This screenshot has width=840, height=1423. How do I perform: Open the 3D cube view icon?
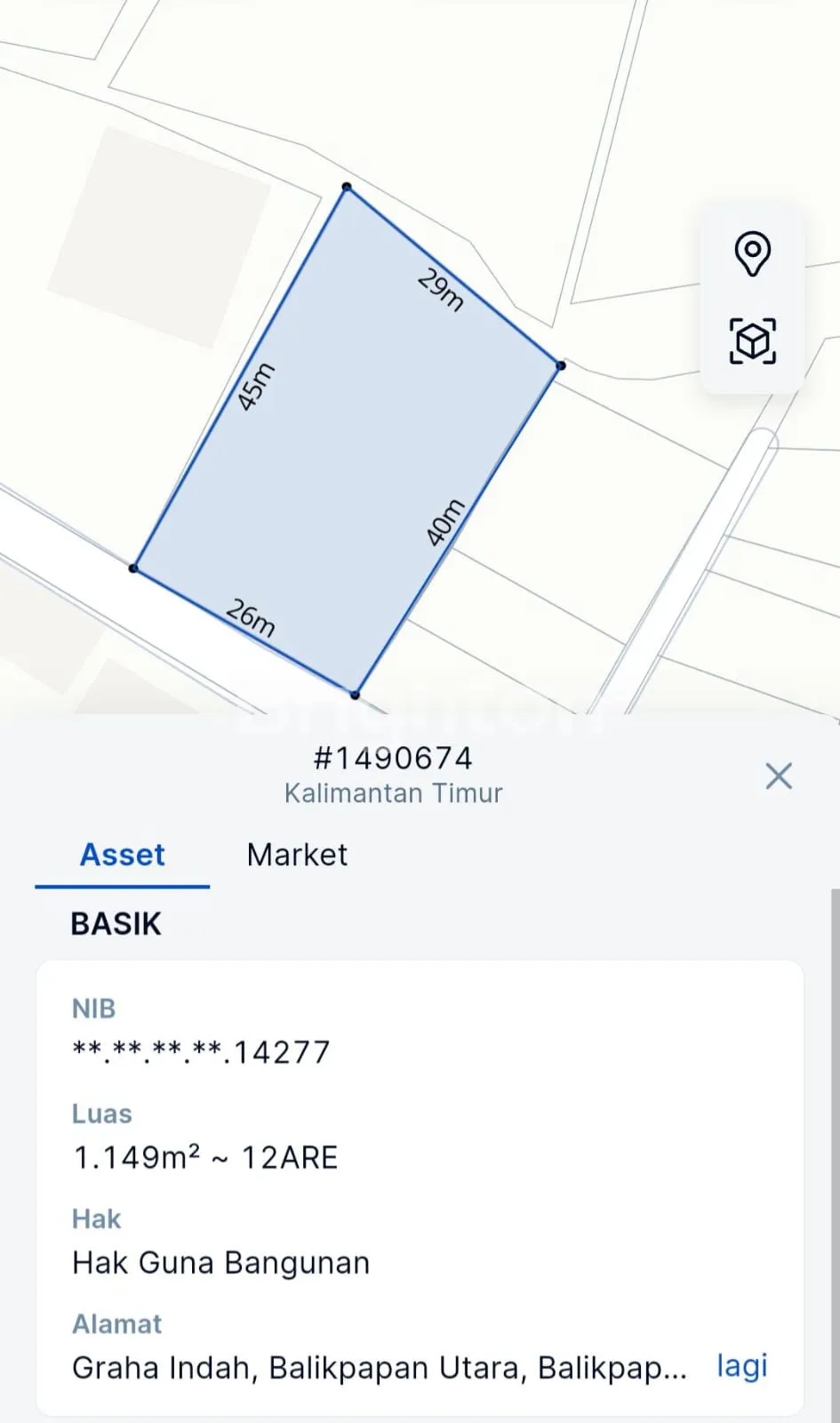click(x=752, y=342)
